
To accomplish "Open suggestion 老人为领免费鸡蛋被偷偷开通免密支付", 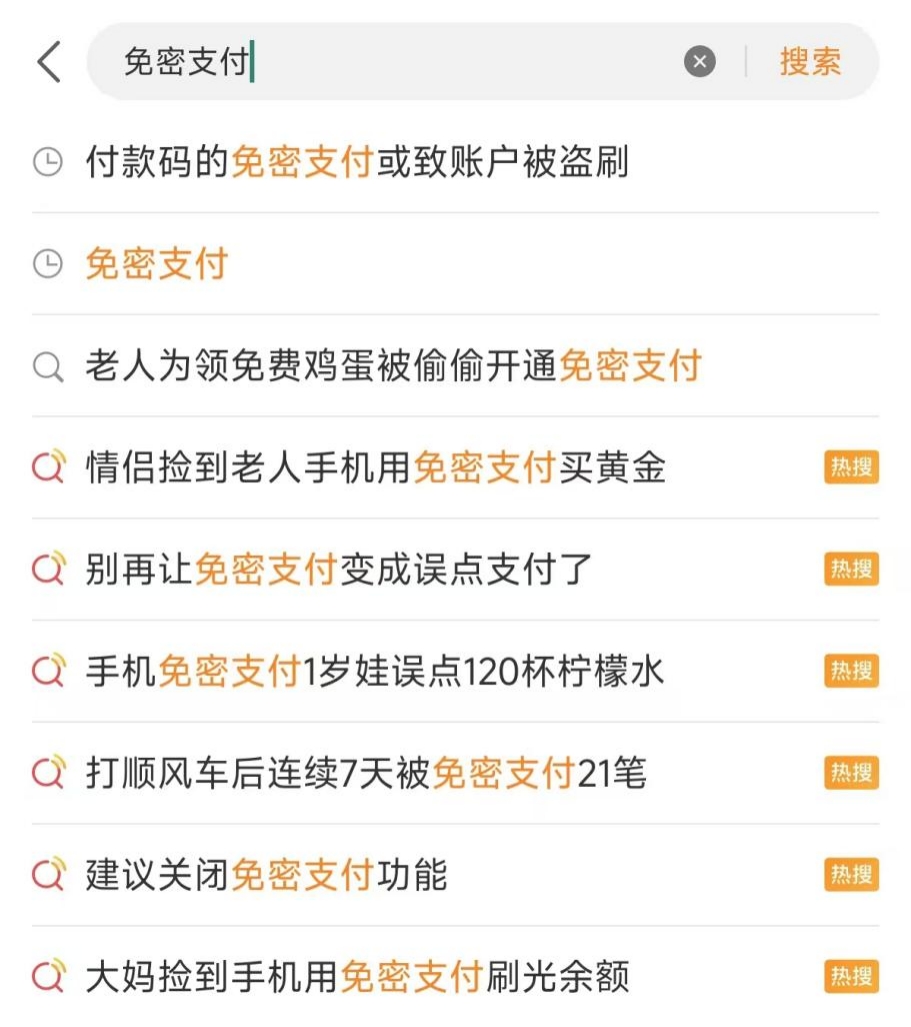I will click(x=393, y=366).
